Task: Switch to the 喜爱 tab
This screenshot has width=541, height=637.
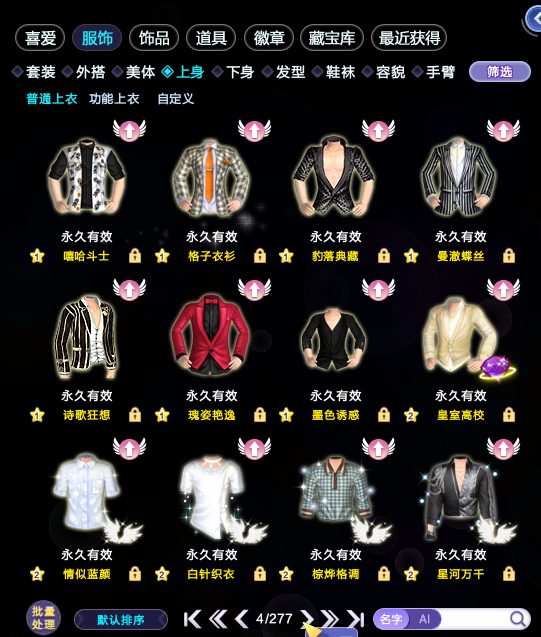Action: click(x=40, y=38)
